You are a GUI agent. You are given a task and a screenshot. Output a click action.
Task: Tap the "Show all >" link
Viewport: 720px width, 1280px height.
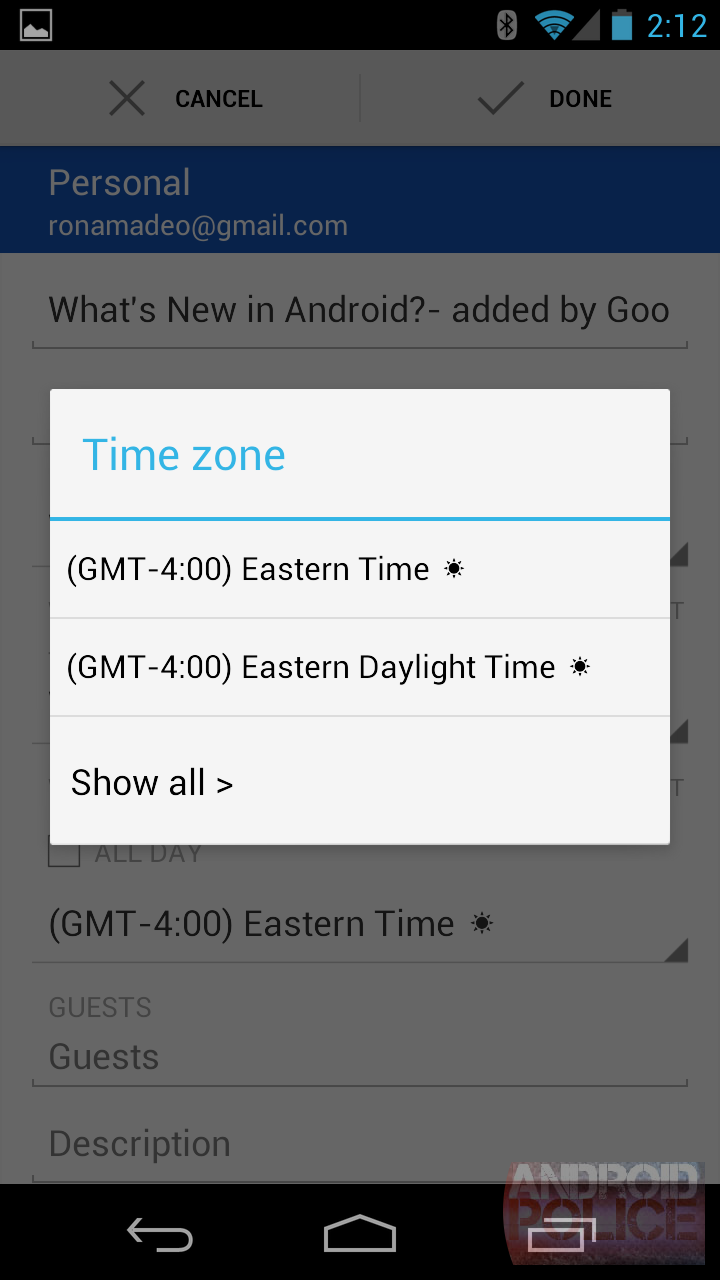151,782
